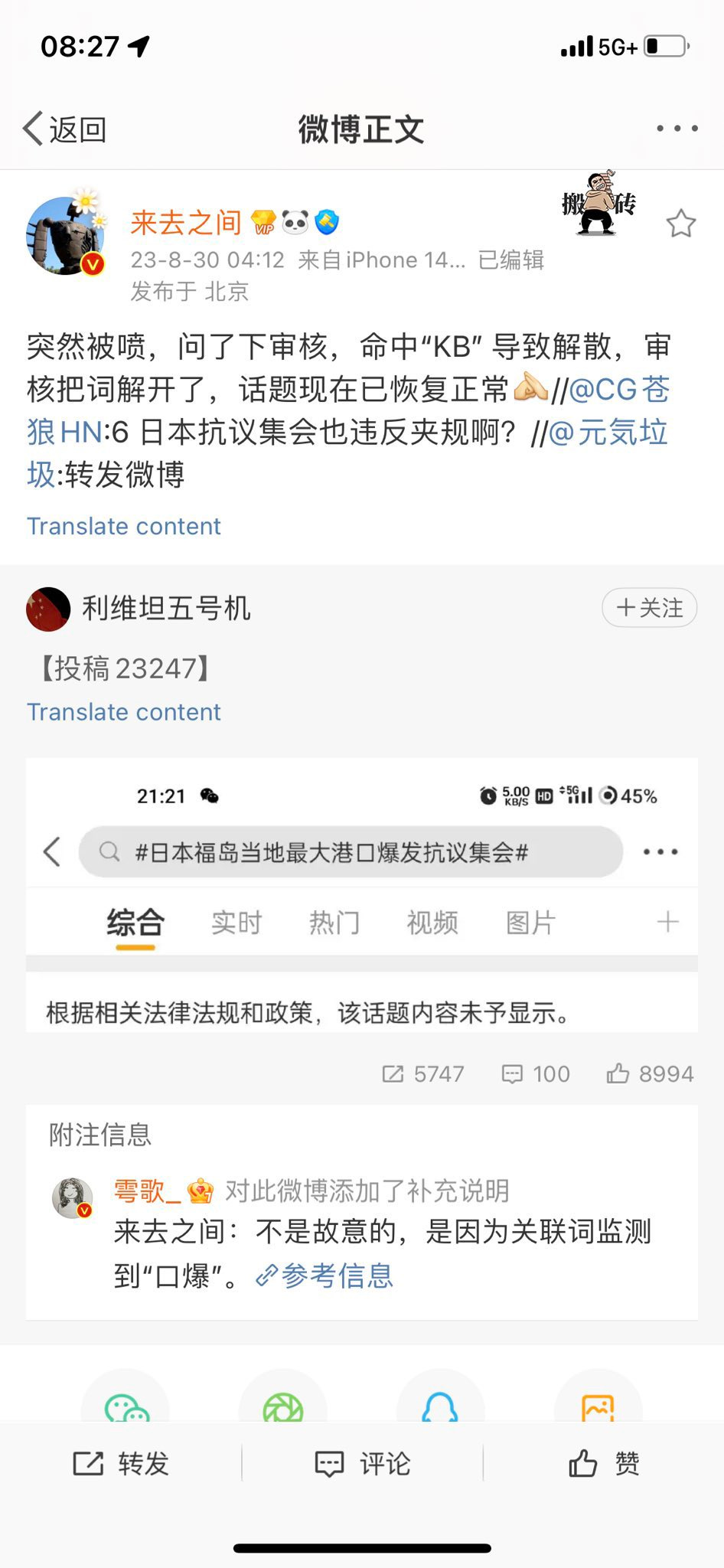The width and height of the screenshot is (724, 1568).
Task: Like this weibo with 赞
Action: pyautogui.click(x=604, y=1463)
